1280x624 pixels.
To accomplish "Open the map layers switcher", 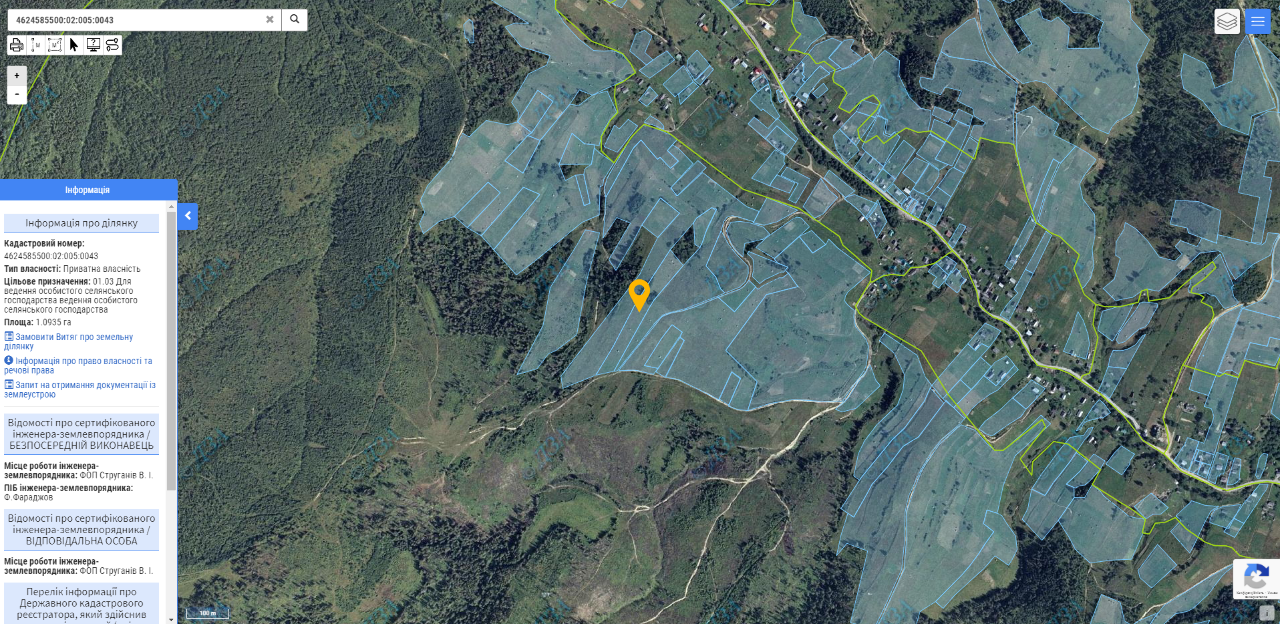I will [x=1227, y=21].
